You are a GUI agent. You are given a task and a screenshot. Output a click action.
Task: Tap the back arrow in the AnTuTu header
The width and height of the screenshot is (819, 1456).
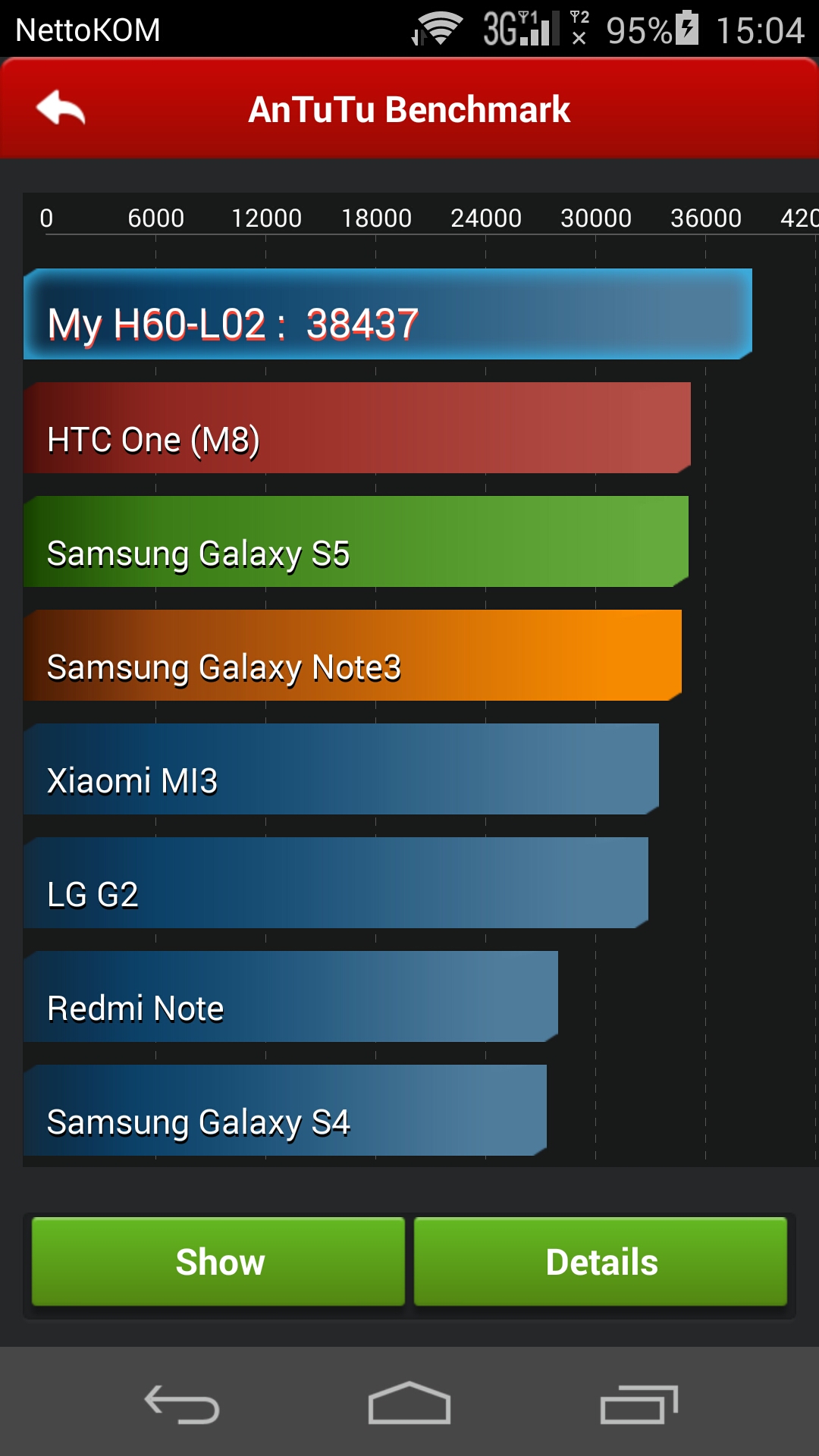61,108
